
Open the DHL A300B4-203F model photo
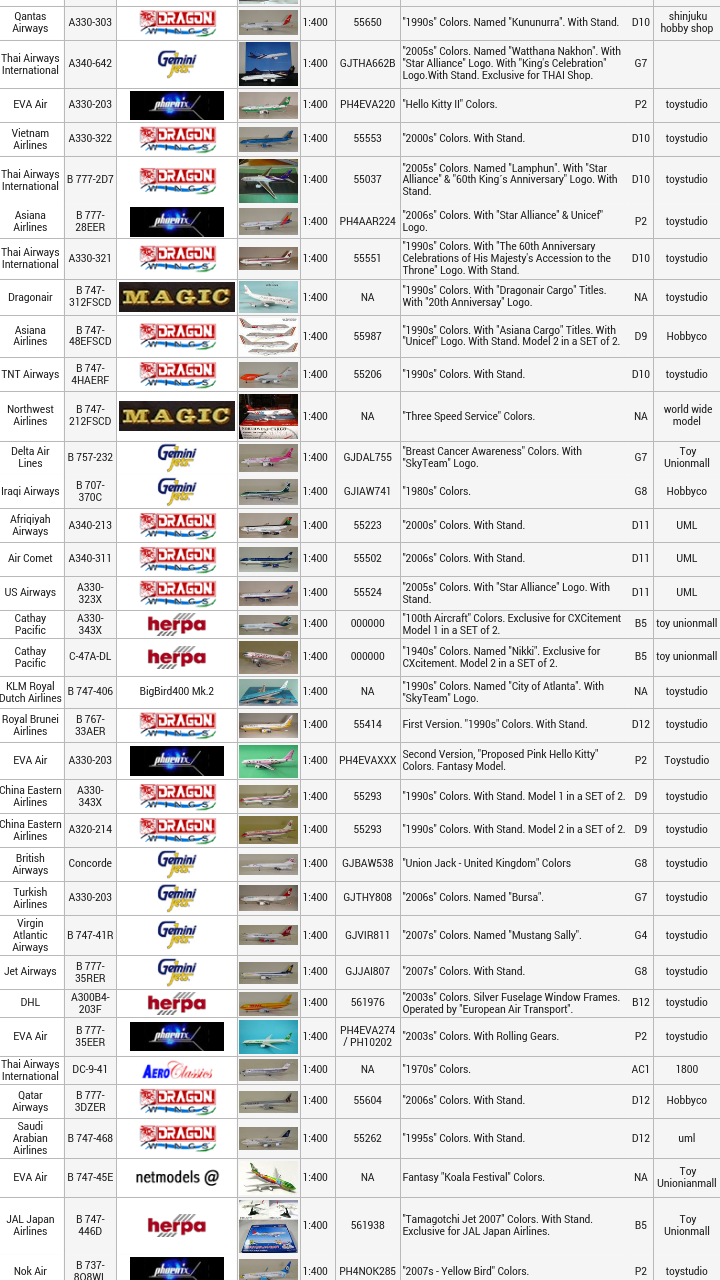(268, 1003)
